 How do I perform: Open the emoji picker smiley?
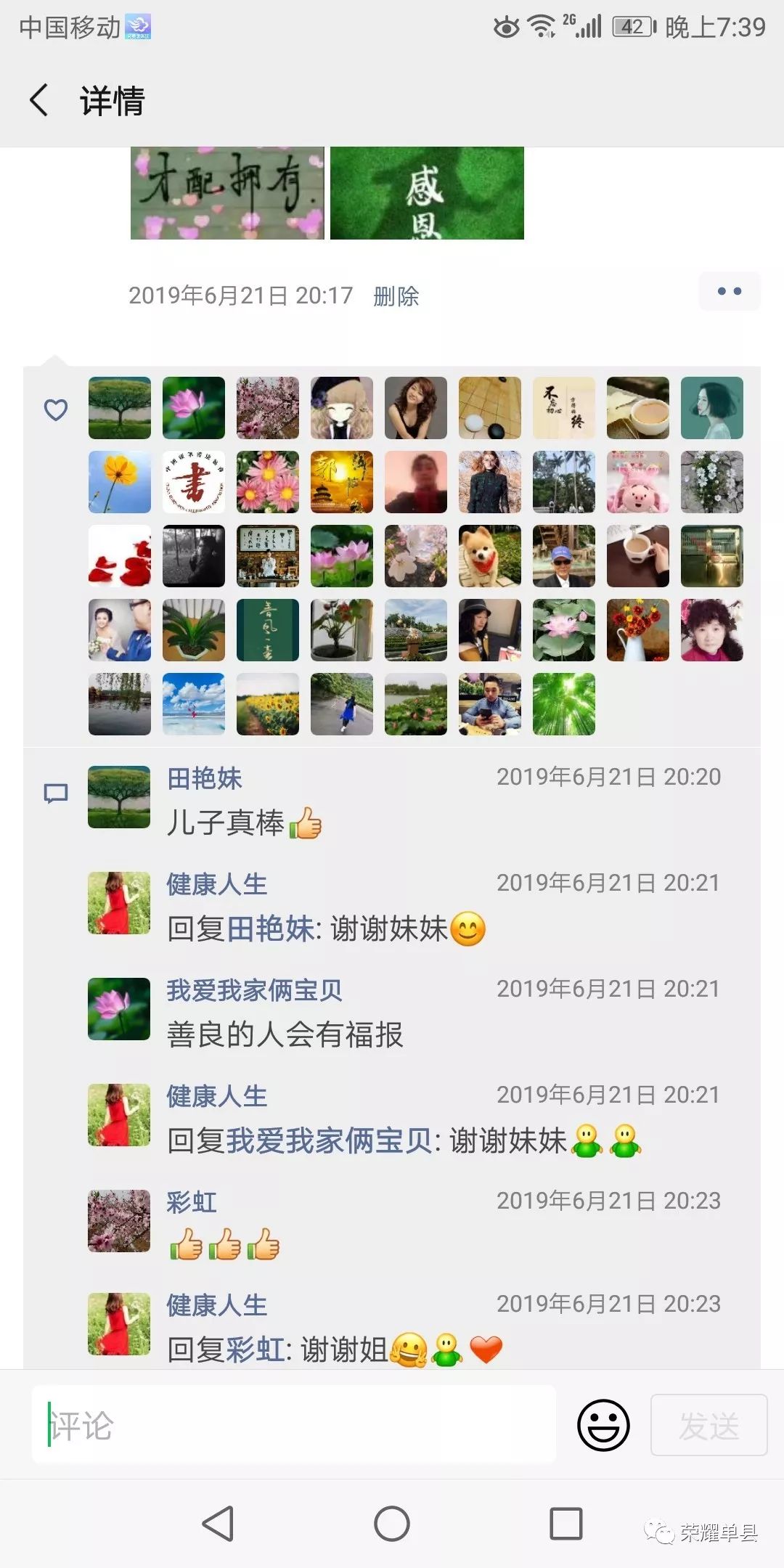[603, 1426]
